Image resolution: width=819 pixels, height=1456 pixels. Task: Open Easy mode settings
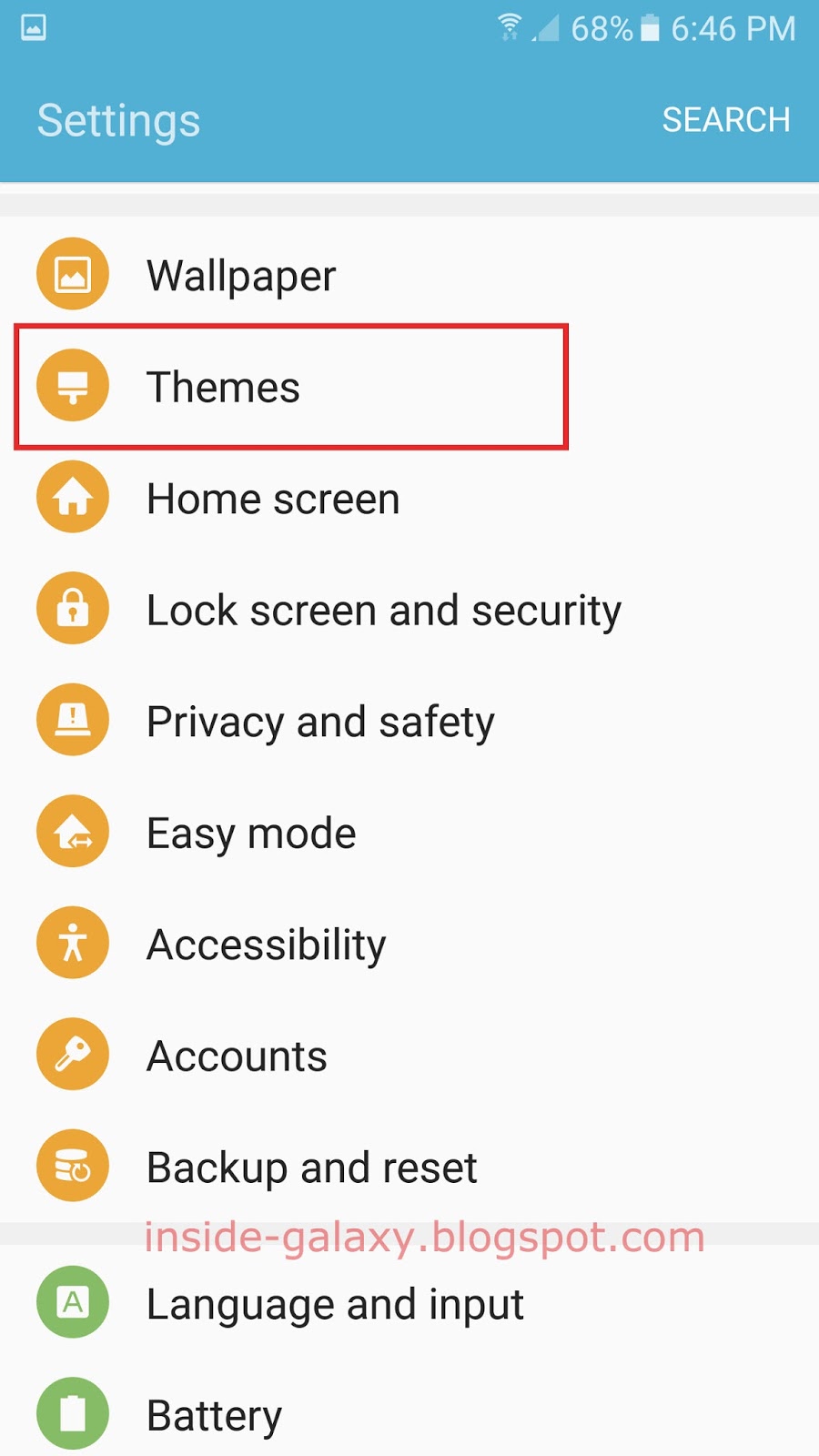pyautogui.click(x=409, y=832)
